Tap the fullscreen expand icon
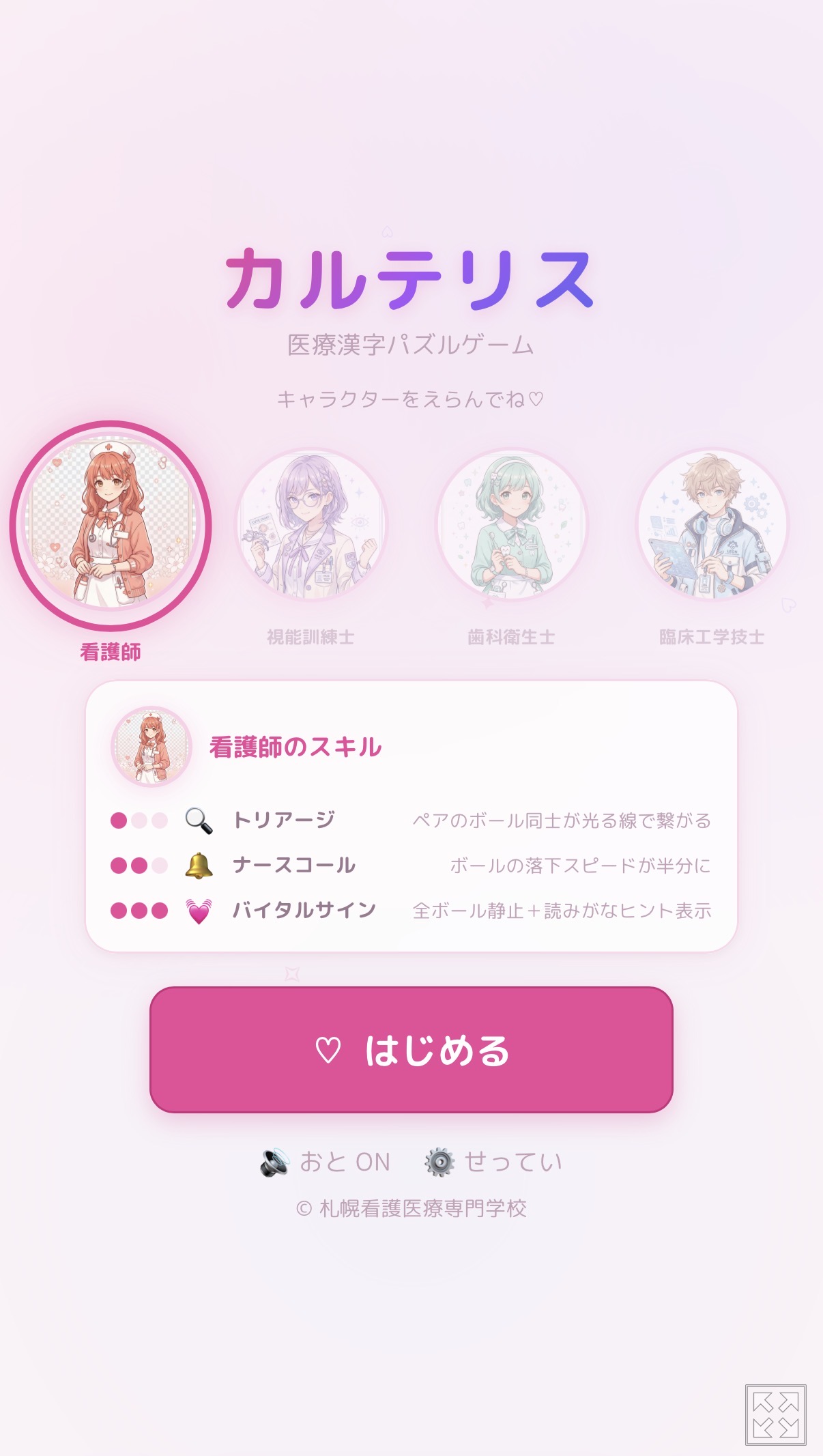Viewport: 823px width, 1456px height. [775, 1414]
